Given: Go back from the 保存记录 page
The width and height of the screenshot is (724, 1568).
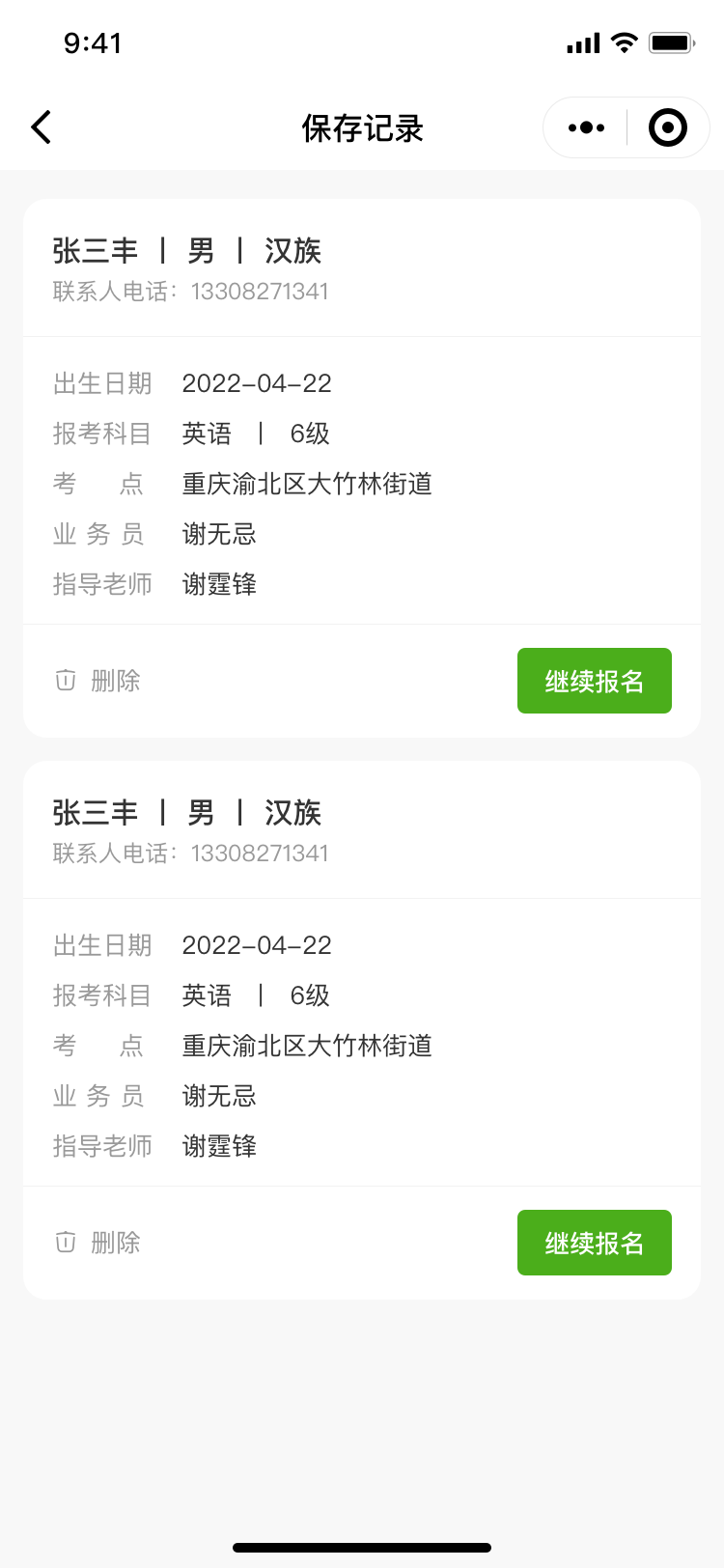Looking at the screenshot, I should point(41,127).
